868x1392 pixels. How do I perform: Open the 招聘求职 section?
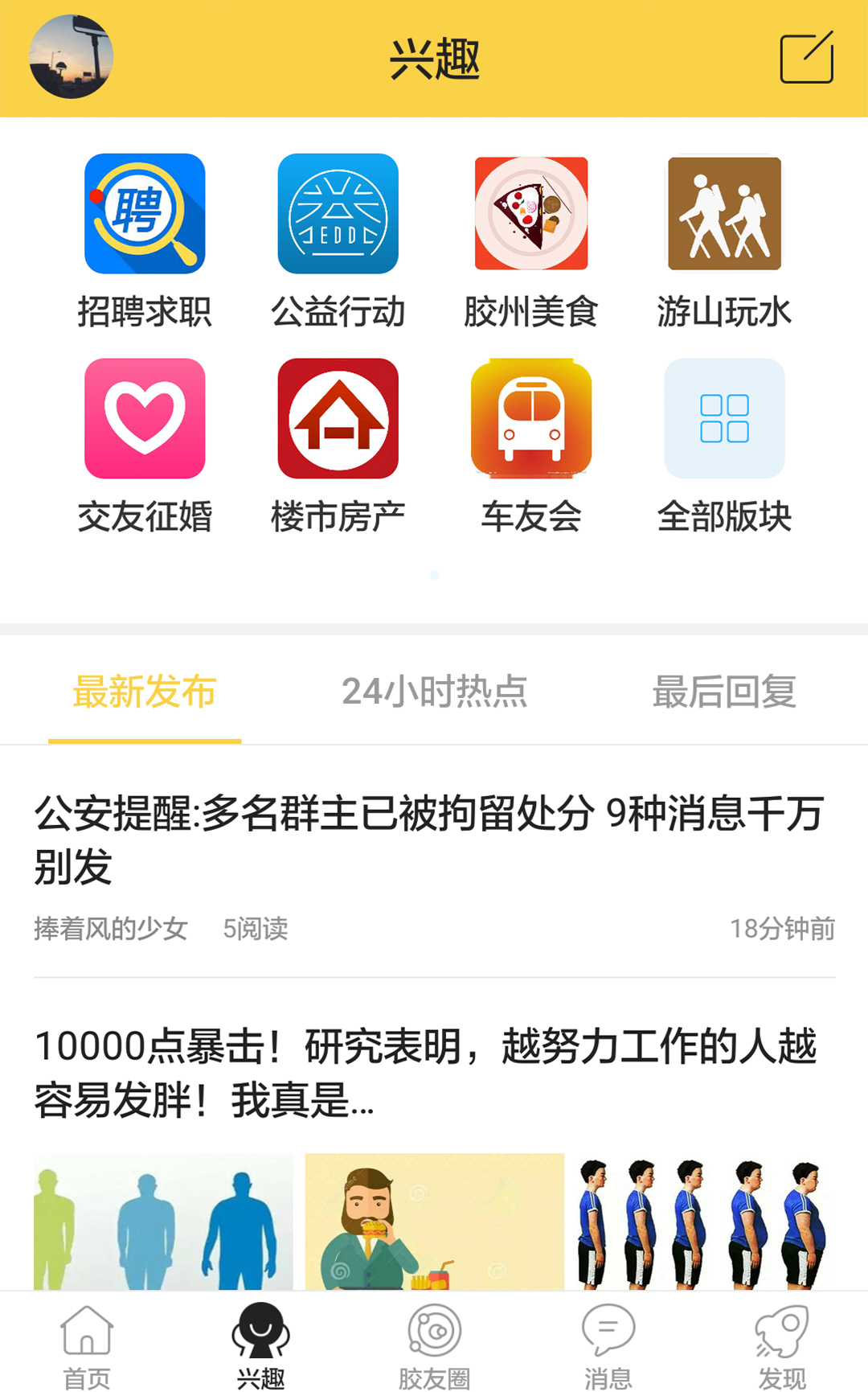click(x=145, y=240)
